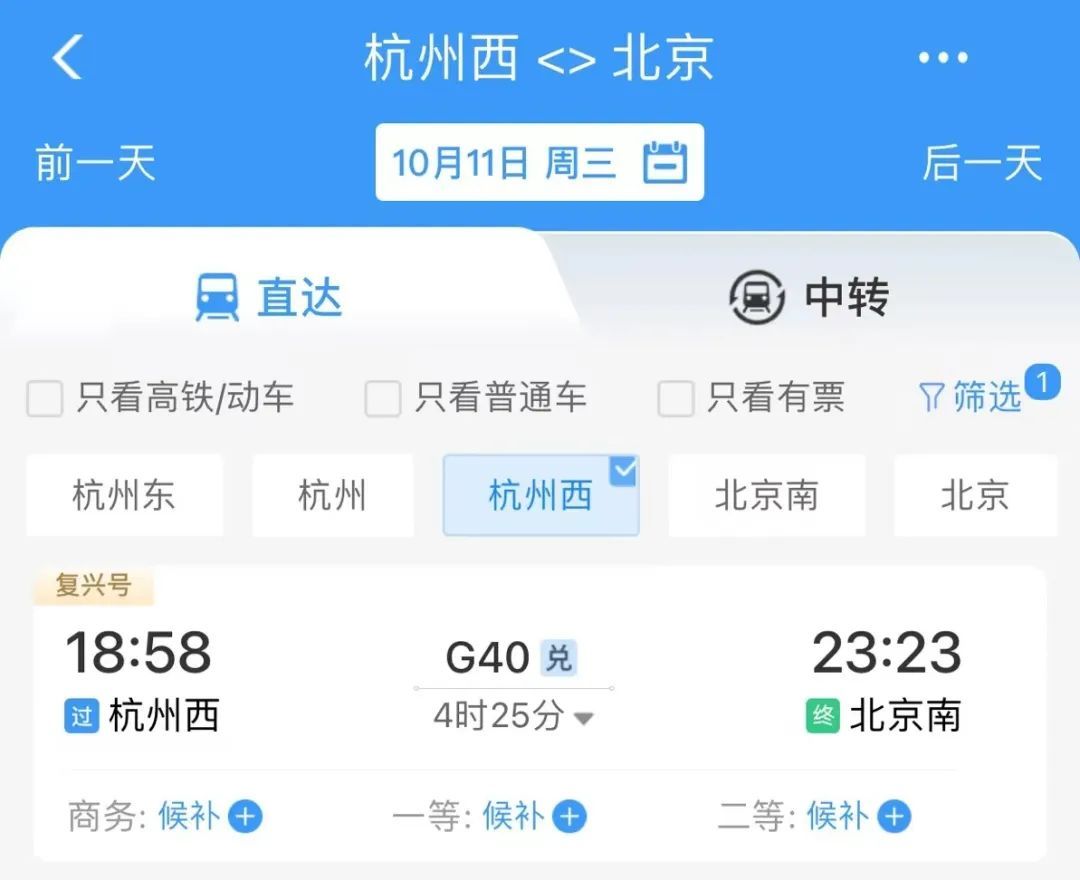The width and height of the screenshot is (1080, 880).
Task: Open the three-dot overflow menu
Action: [943, 58]
